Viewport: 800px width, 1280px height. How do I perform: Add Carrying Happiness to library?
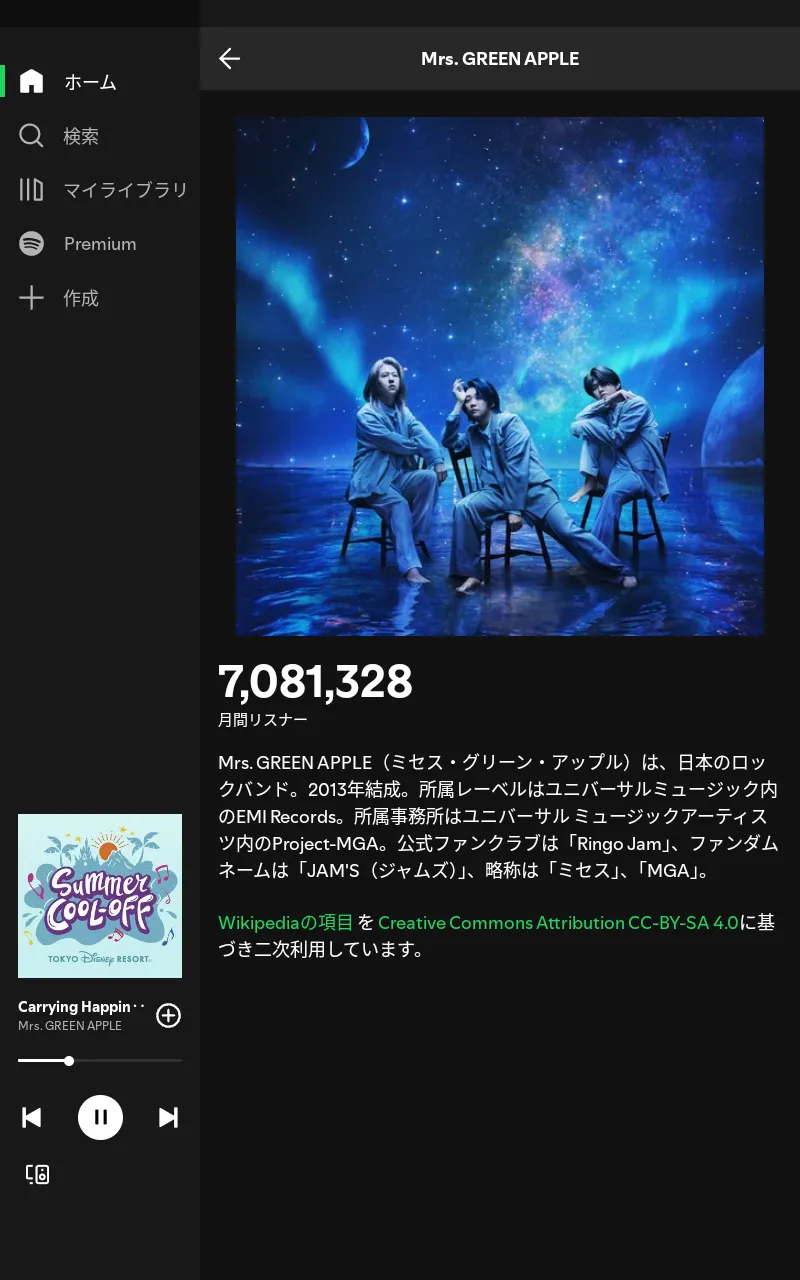(x=169, y=1016)
